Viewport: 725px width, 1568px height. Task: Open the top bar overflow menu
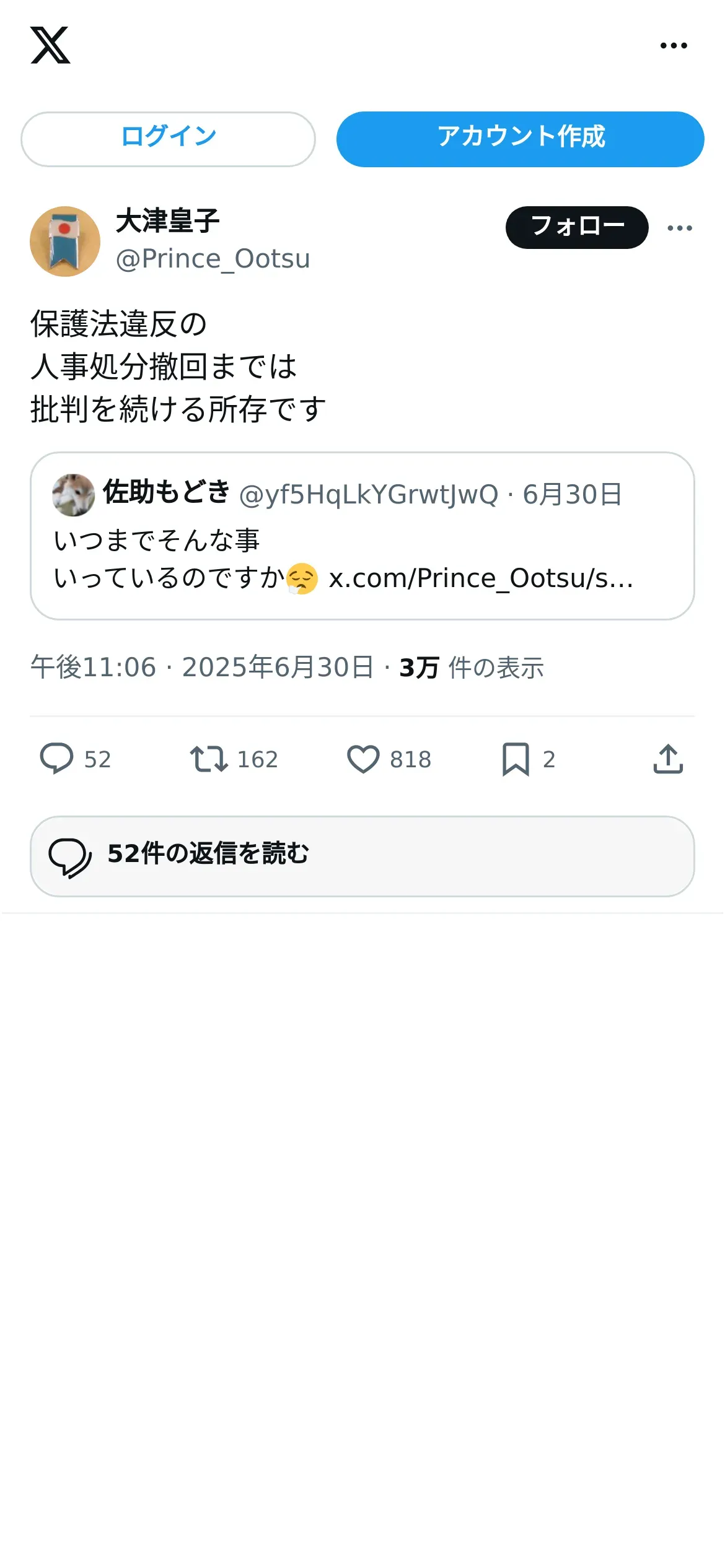pos(674,45)
